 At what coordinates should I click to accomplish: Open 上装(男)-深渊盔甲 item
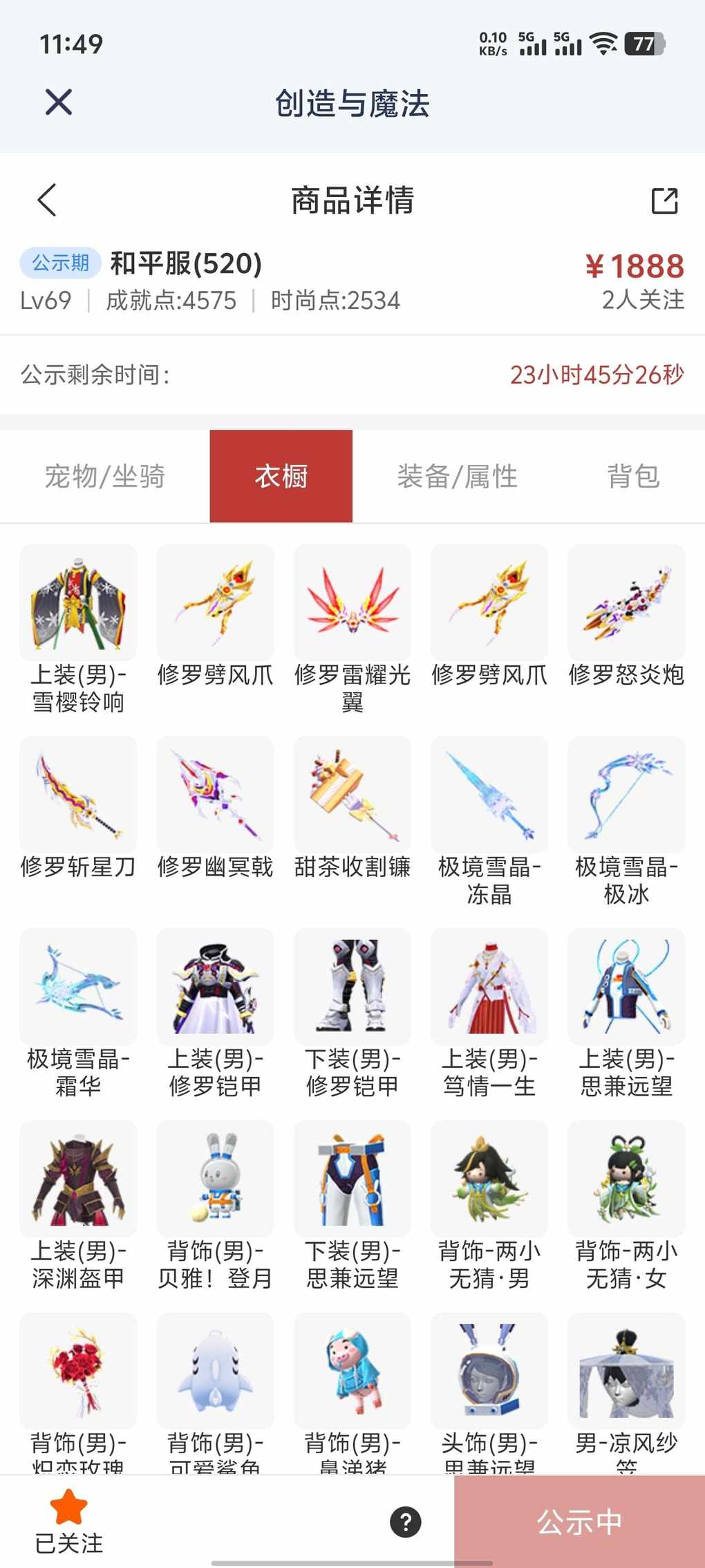(x=78, y=1179)
